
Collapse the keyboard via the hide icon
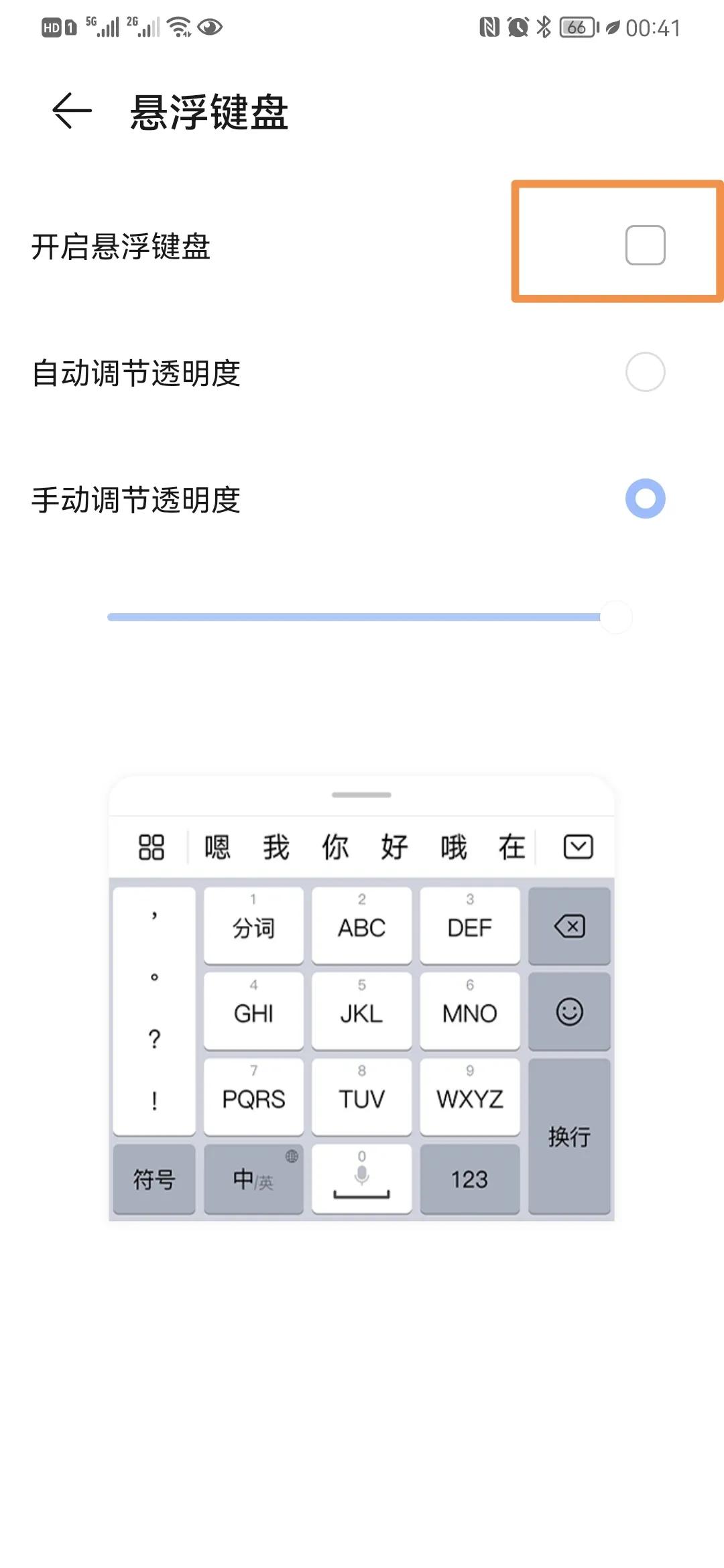577,846
